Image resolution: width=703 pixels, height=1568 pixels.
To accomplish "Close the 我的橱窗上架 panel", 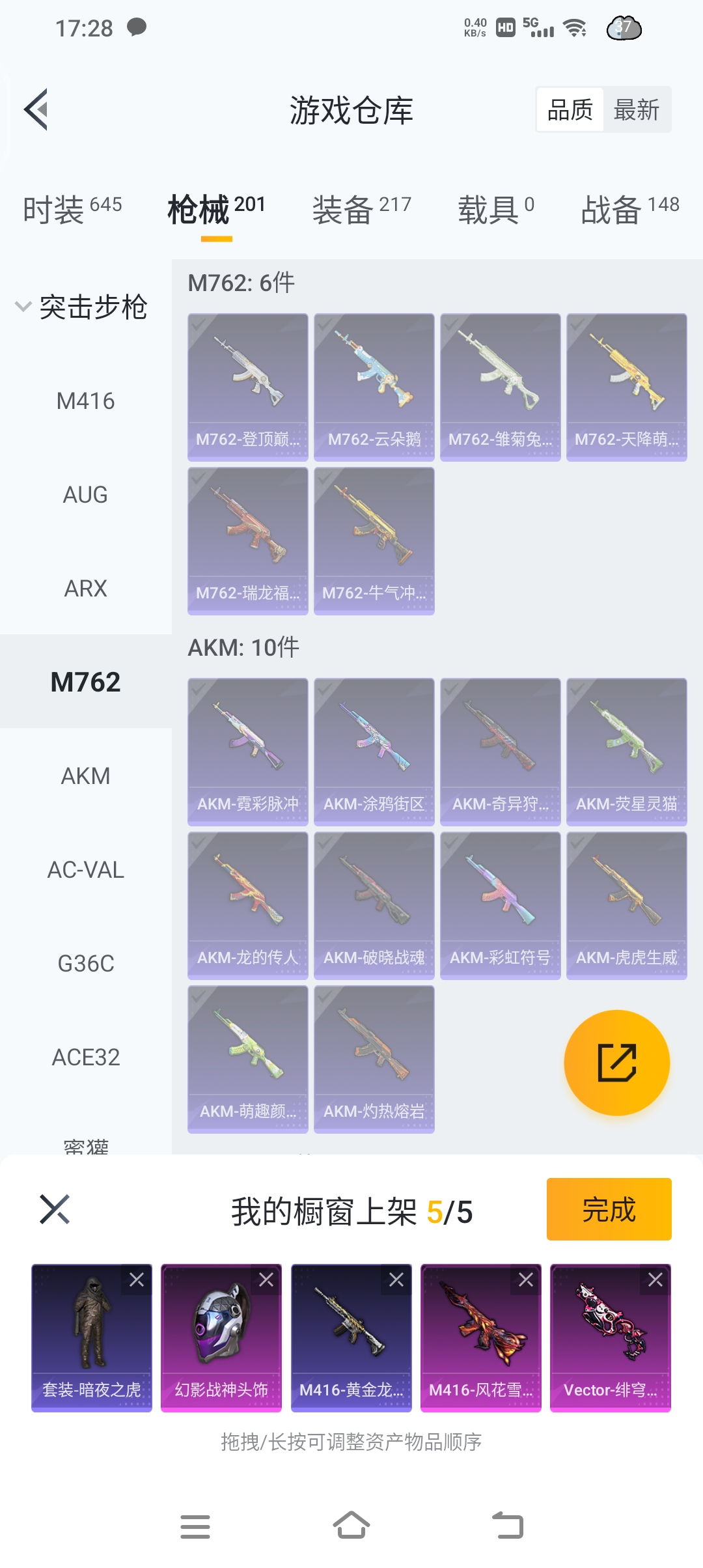I will pyautogui.click(x=55, y=1209).
